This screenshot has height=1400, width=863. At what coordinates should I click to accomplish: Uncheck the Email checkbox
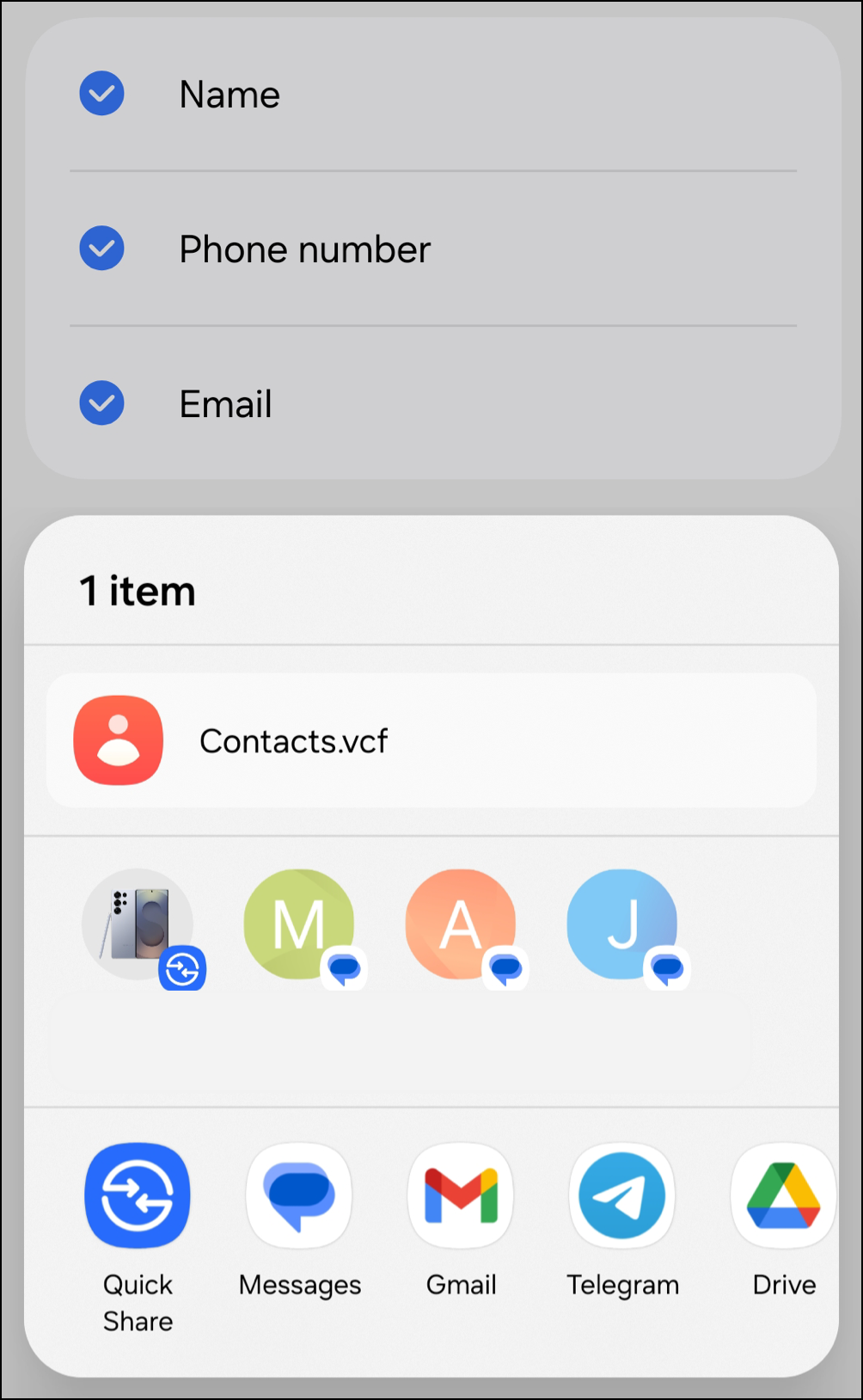pos(102,403)
